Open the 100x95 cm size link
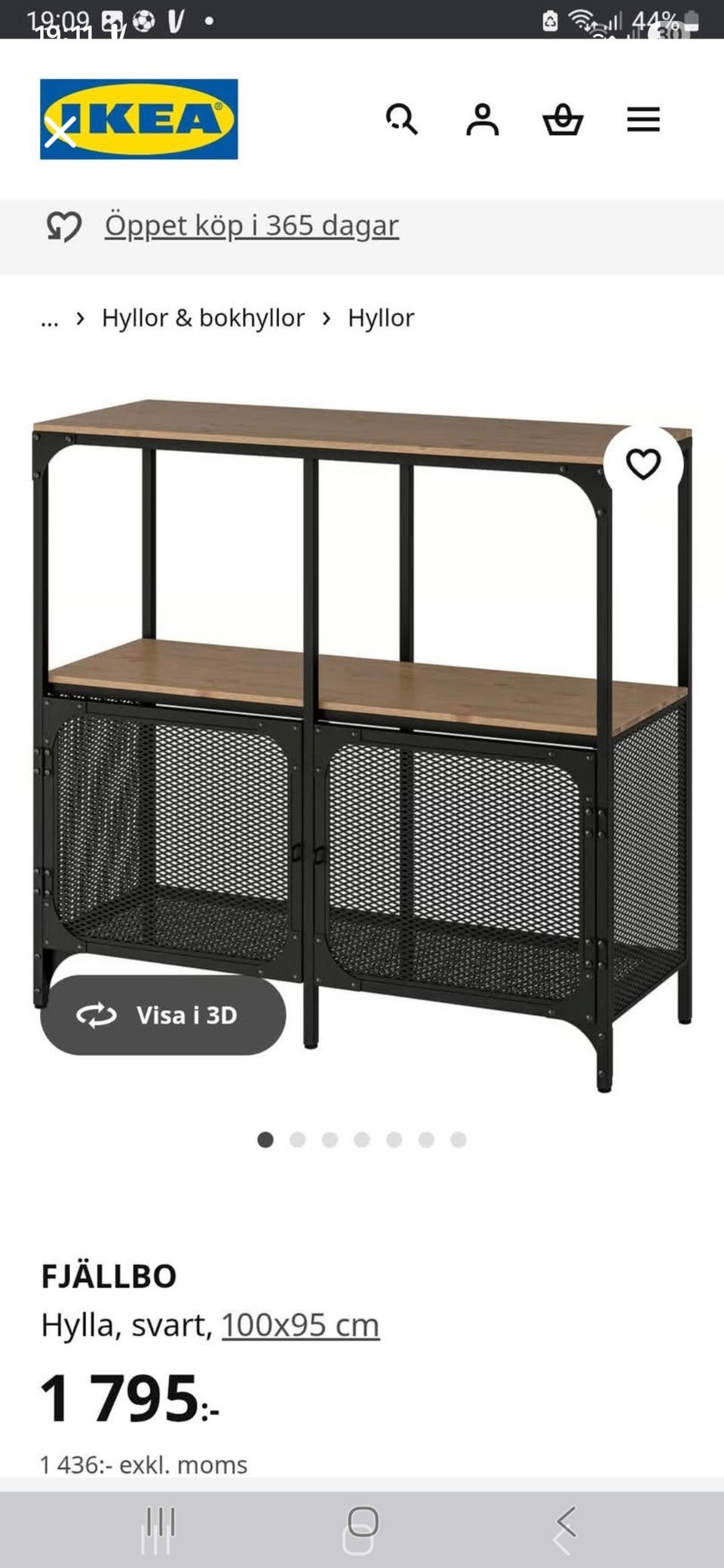The image size is (724, 1568). (x=300, y=1325)
